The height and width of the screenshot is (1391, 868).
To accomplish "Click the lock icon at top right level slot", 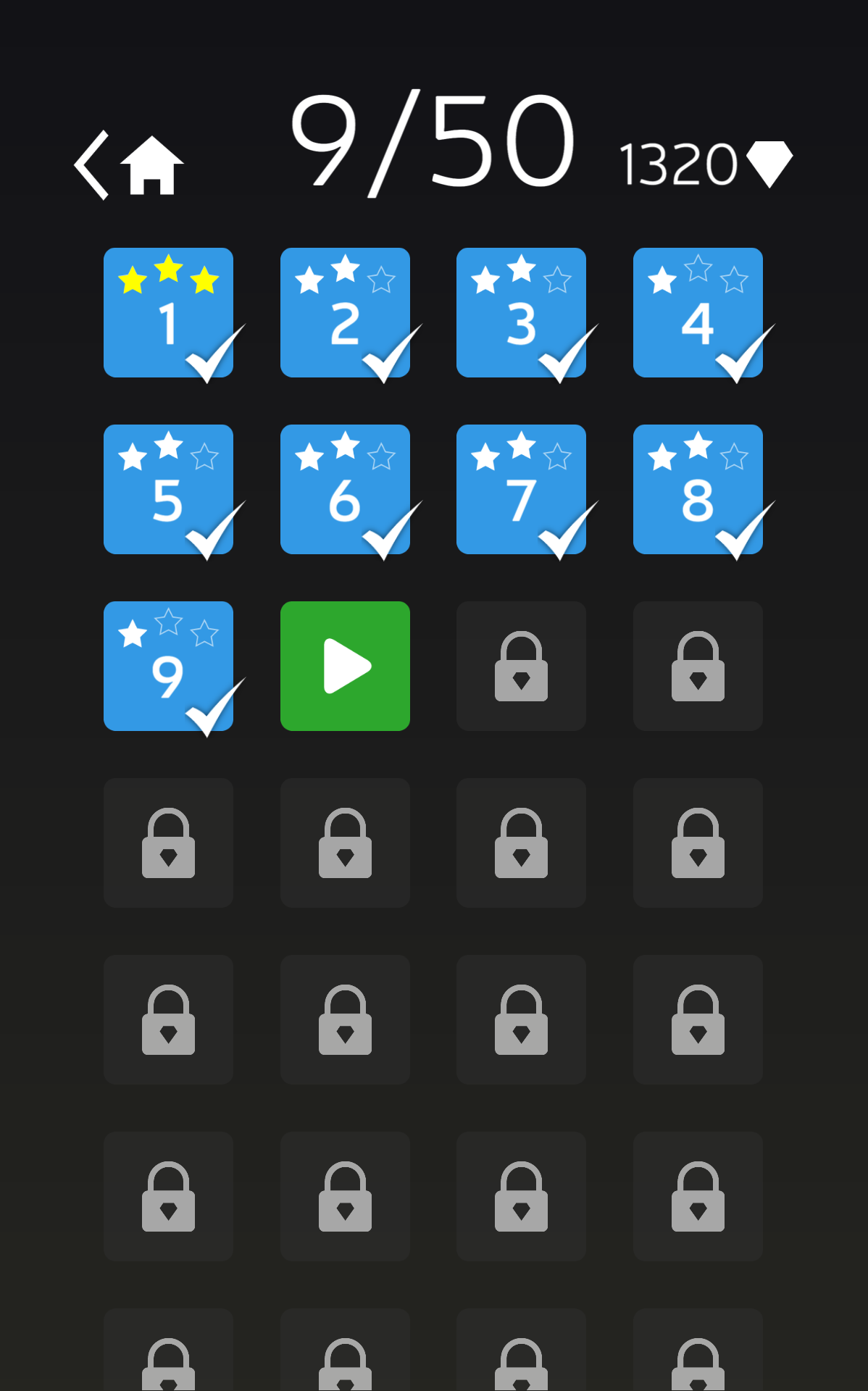I will (698, 665).
